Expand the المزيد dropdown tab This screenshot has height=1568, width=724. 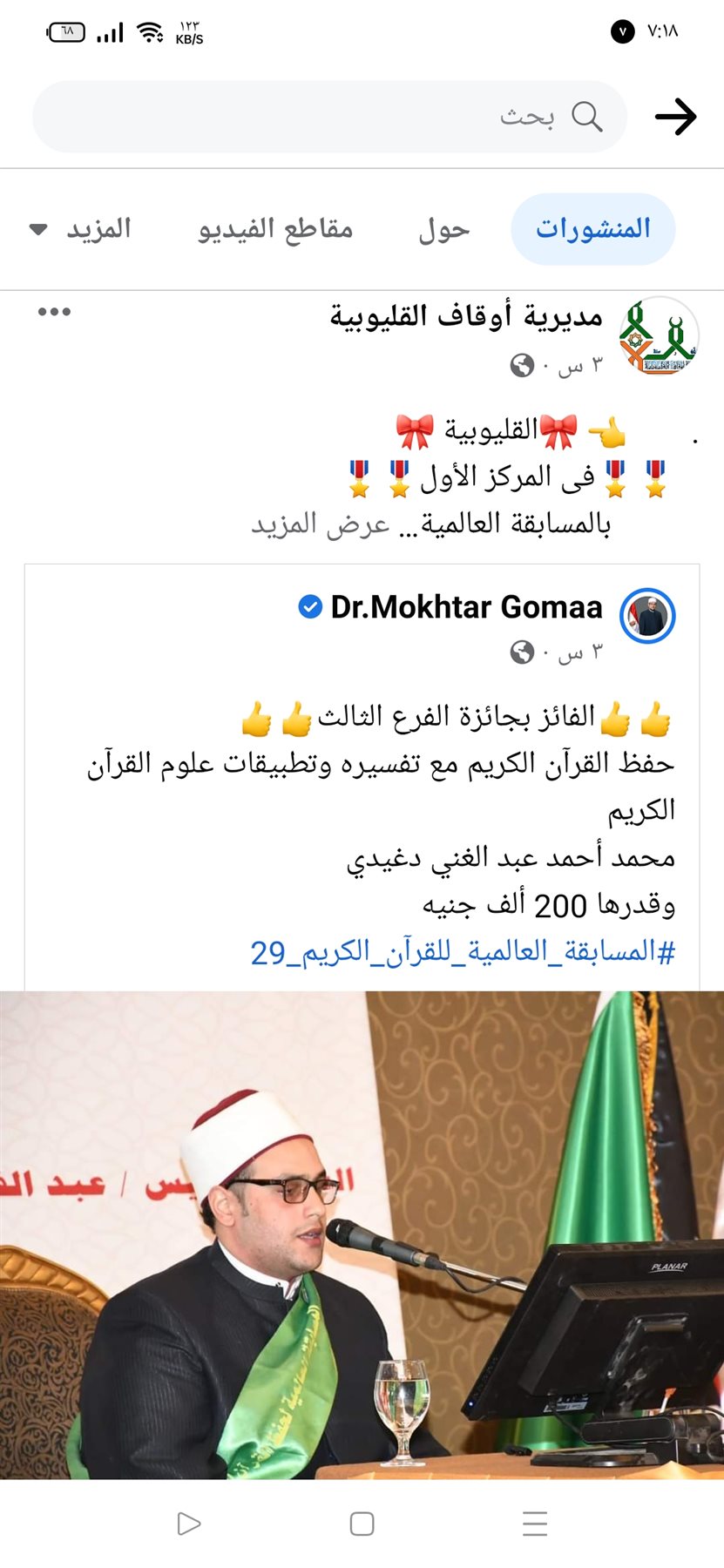click(x=80, y=229)
